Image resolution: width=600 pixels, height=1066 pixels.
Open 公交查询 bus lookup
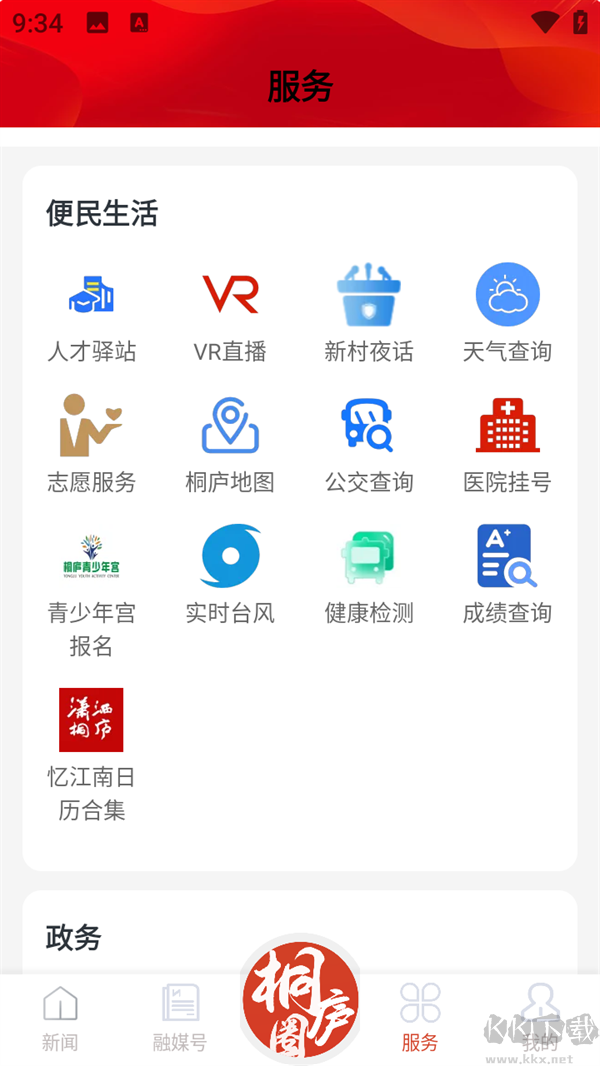(x=369, y=443)
